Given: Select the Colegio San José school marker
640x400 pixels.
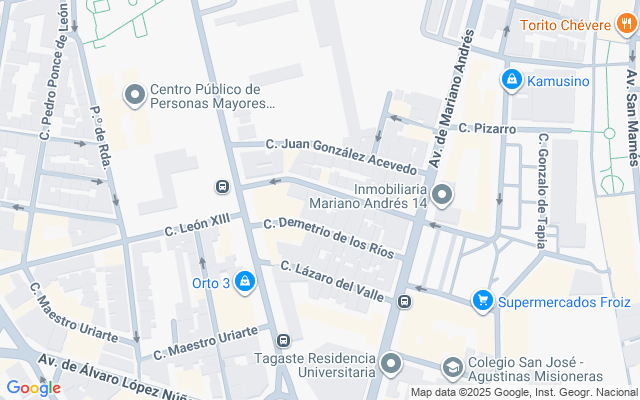Looking at the screenshot, I should coord(452,368).
